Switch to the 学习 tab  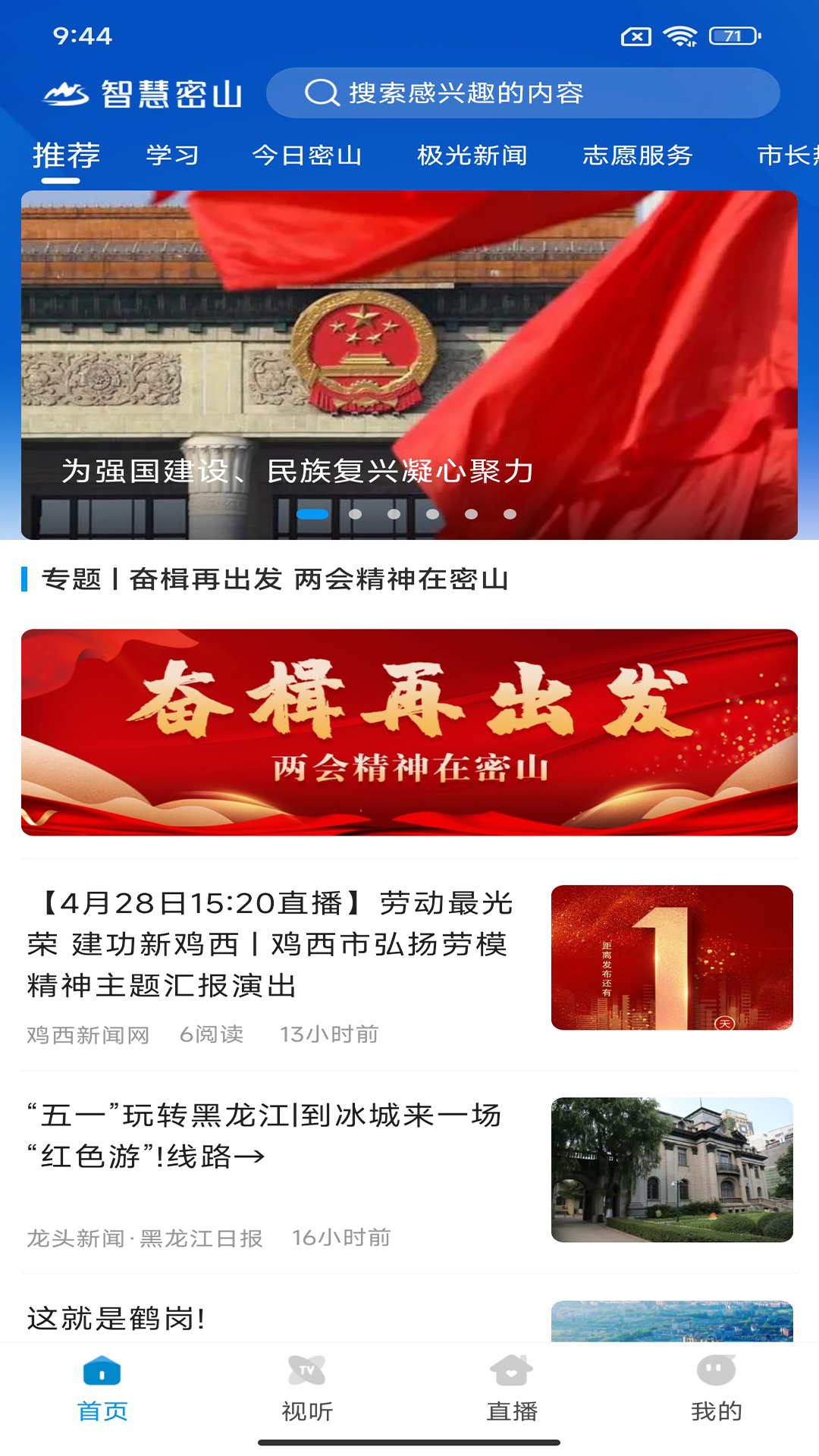coord(173,155)
